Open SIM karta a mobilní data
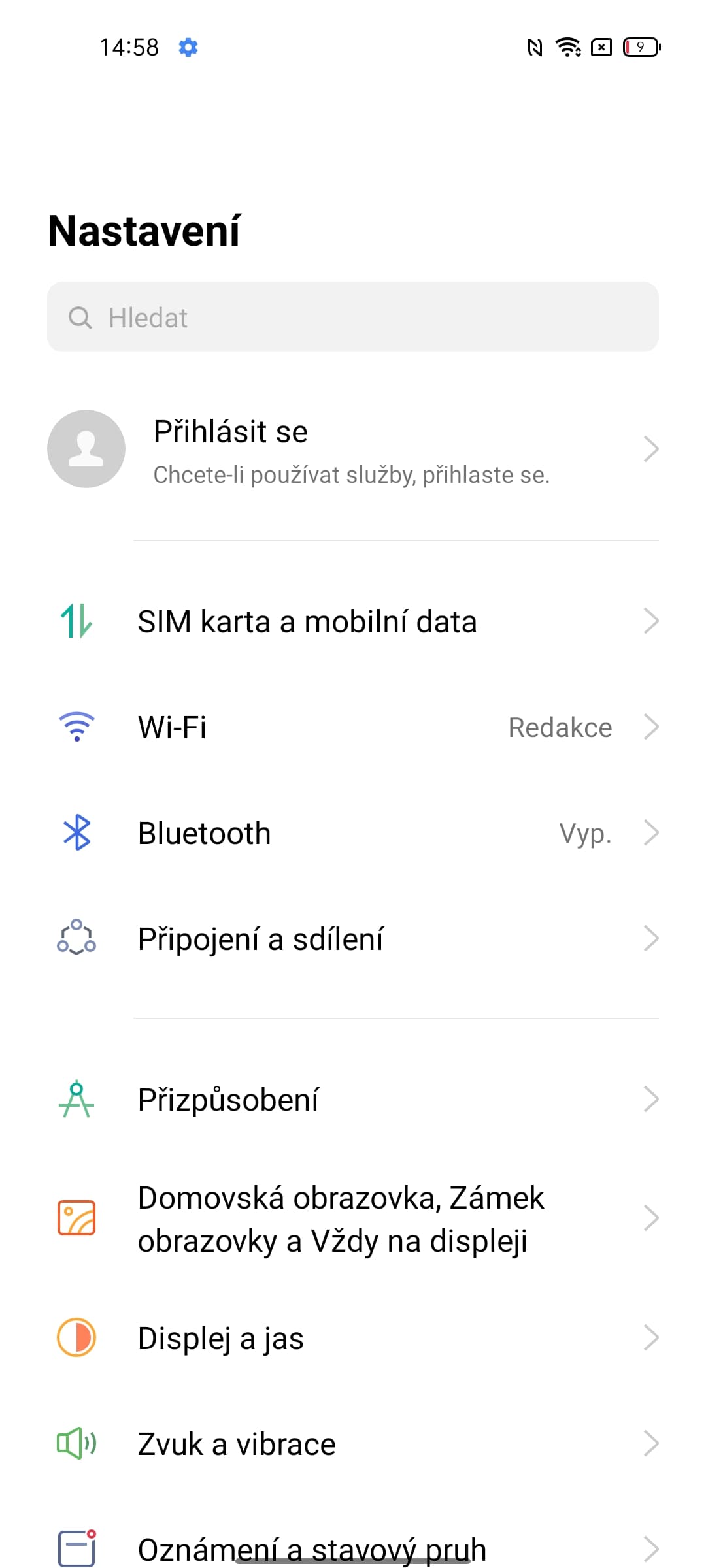Viewport: 706px width, 1568px height. pyautogui.click(x=353, y=621)
